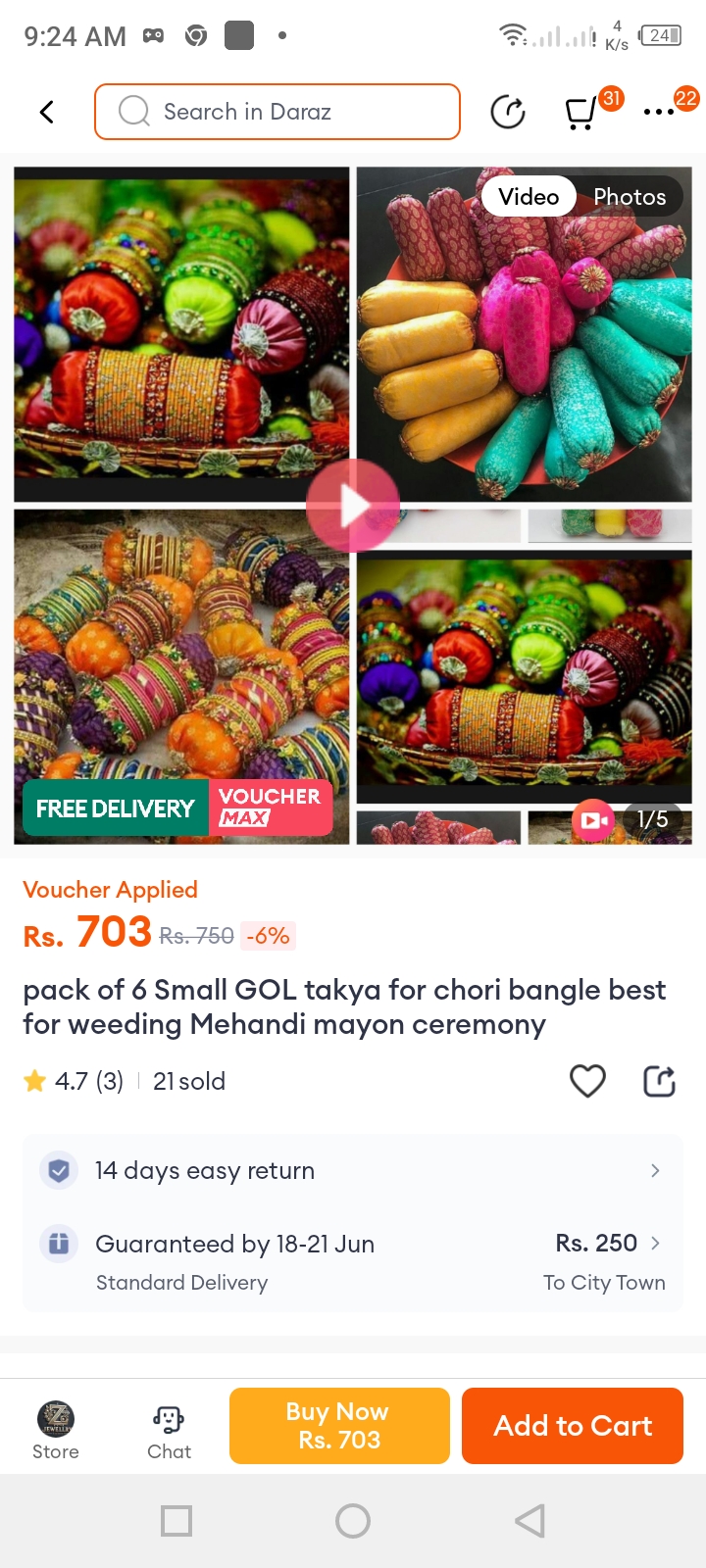Play the product video

(353, 506)
